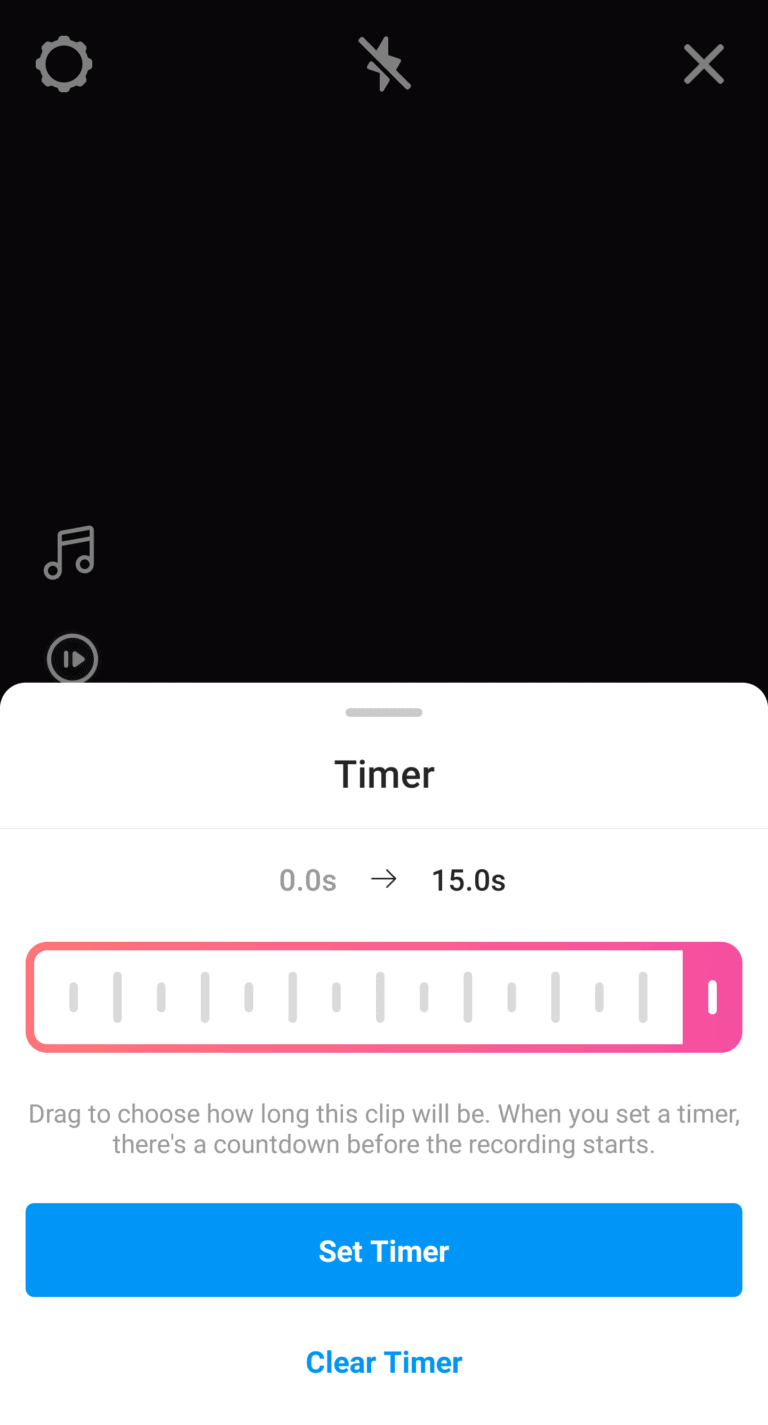Tap the sheet drag handle above Timer
The width and height of the screenshot is (768, 1425).
[x=384, y=712]
